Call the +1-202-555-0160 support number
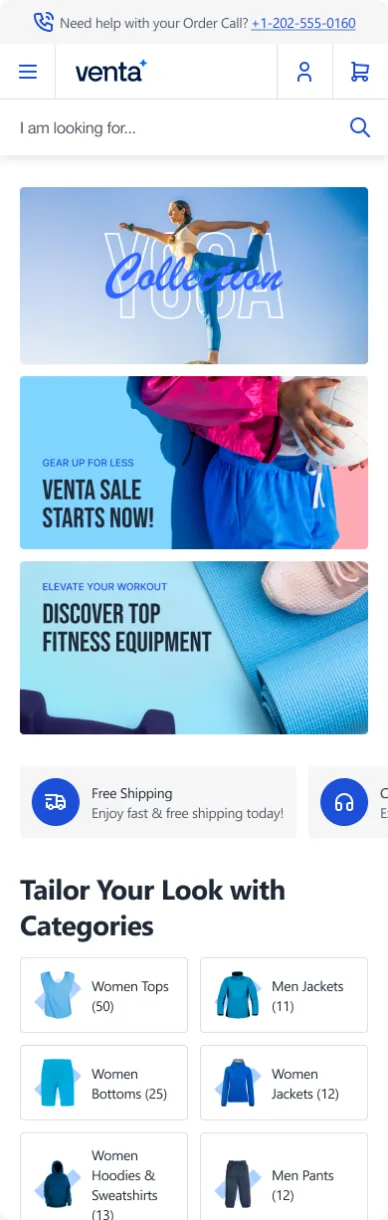Image resolution: width=388 pixels, height=1220 pixels. [303, 22]
